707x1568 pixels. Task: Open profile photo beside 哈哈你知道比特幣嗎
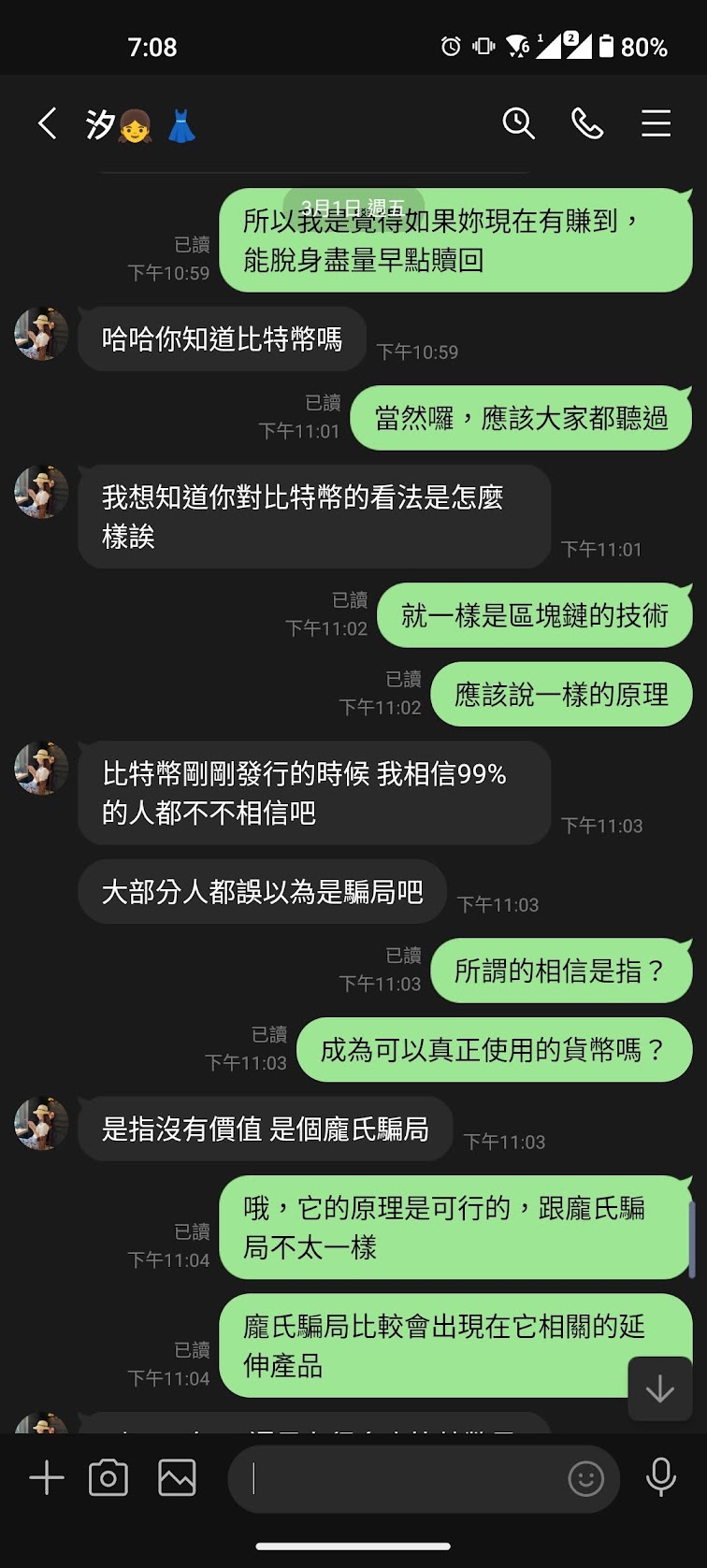pos(41,334)
